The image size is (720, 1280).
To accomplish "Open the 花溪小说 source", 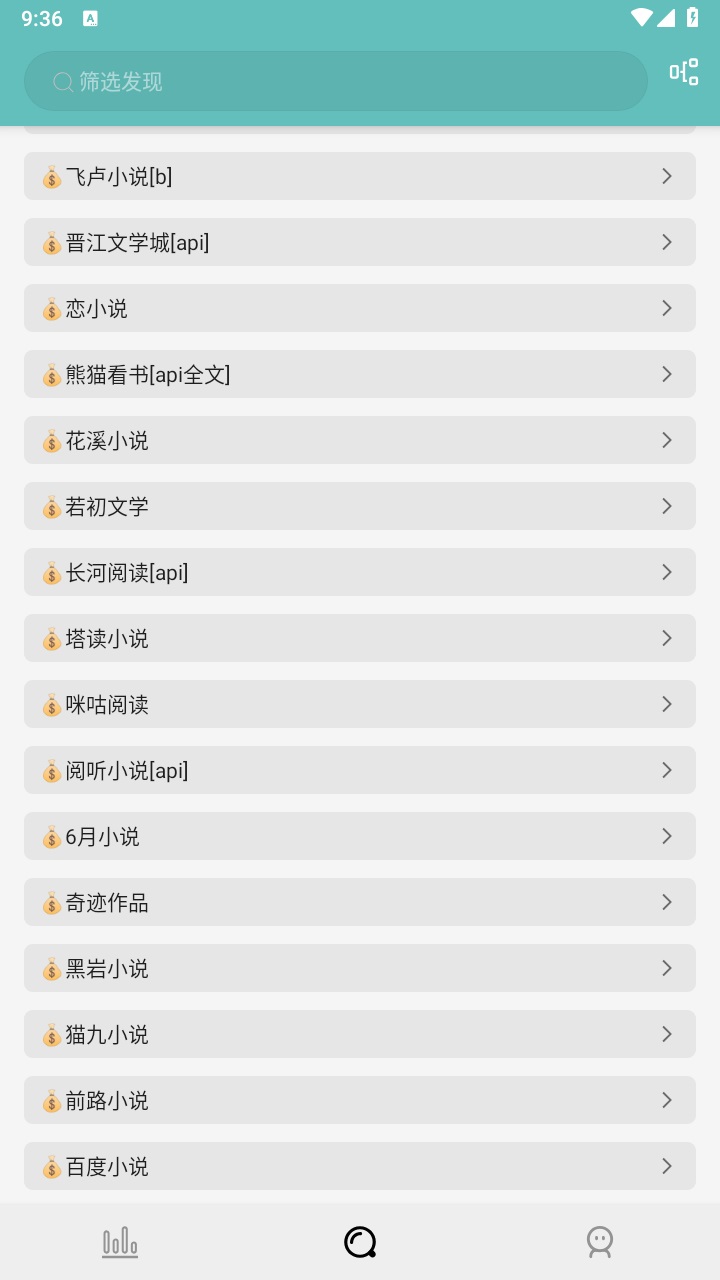I will tap(360, 440).
